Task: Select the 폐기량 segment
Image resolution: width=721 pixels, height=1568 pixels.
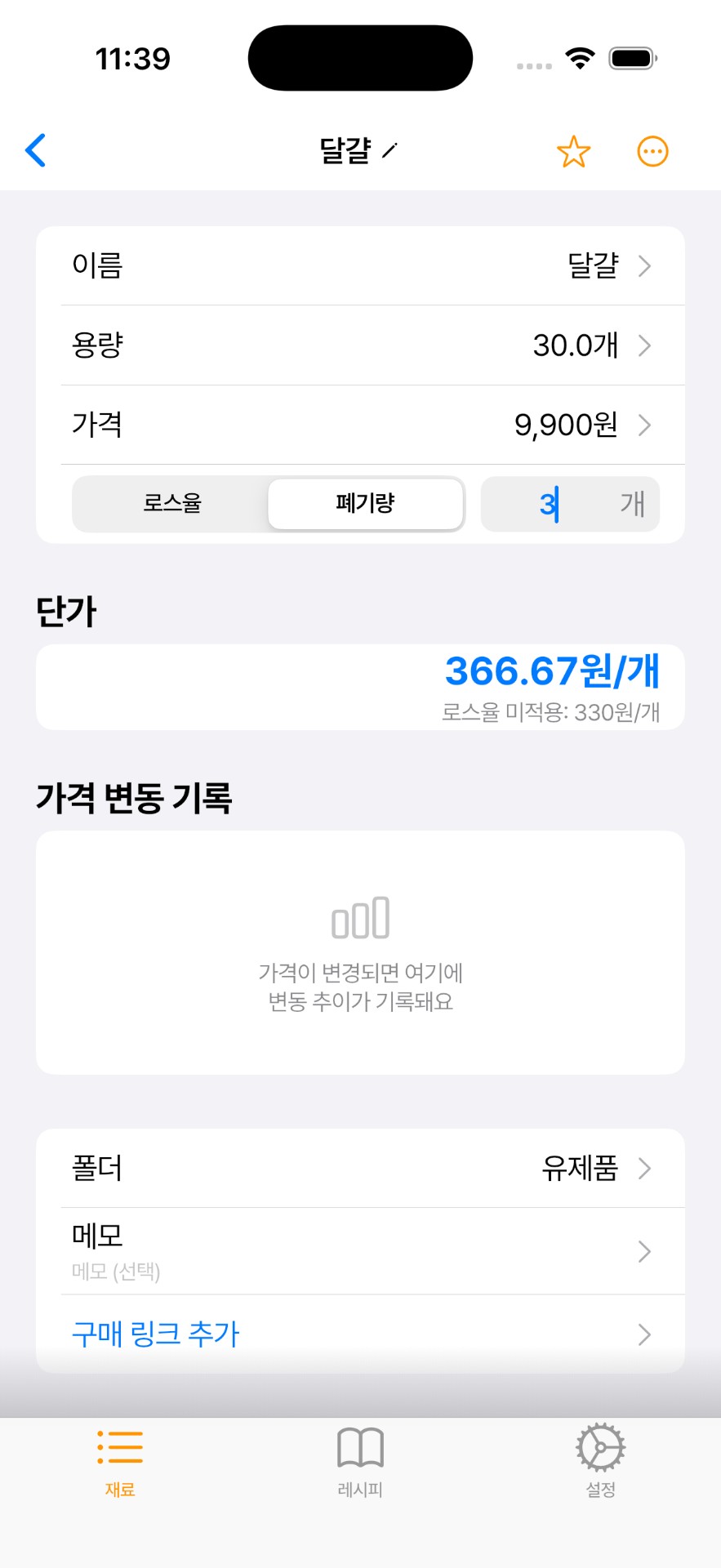Action: (365, 504)
